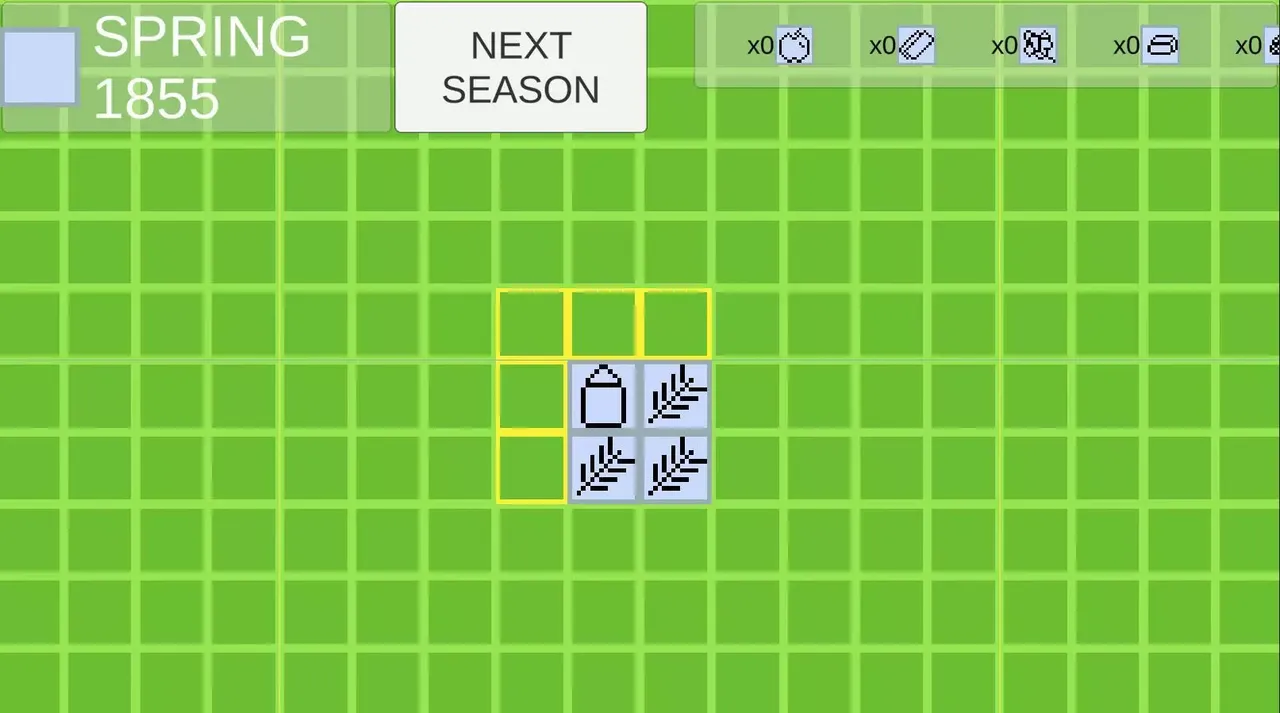Image resolution: width=1280 pixels, height=713 pixels.
Task: Select the wheat field directly below the house
Action: tap(603, 467)
